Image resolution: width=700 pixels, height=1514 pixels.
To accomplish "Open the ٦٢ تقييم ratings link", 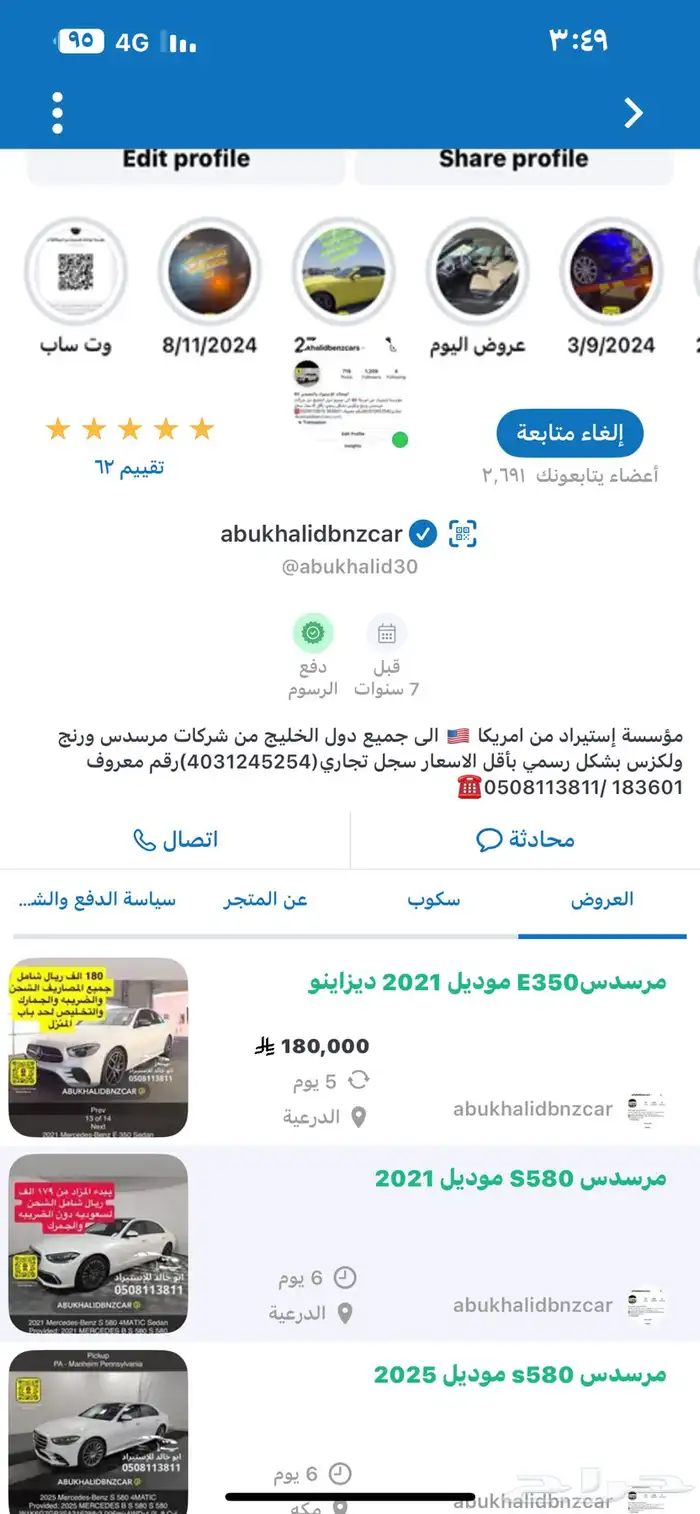I will point(129,467).
